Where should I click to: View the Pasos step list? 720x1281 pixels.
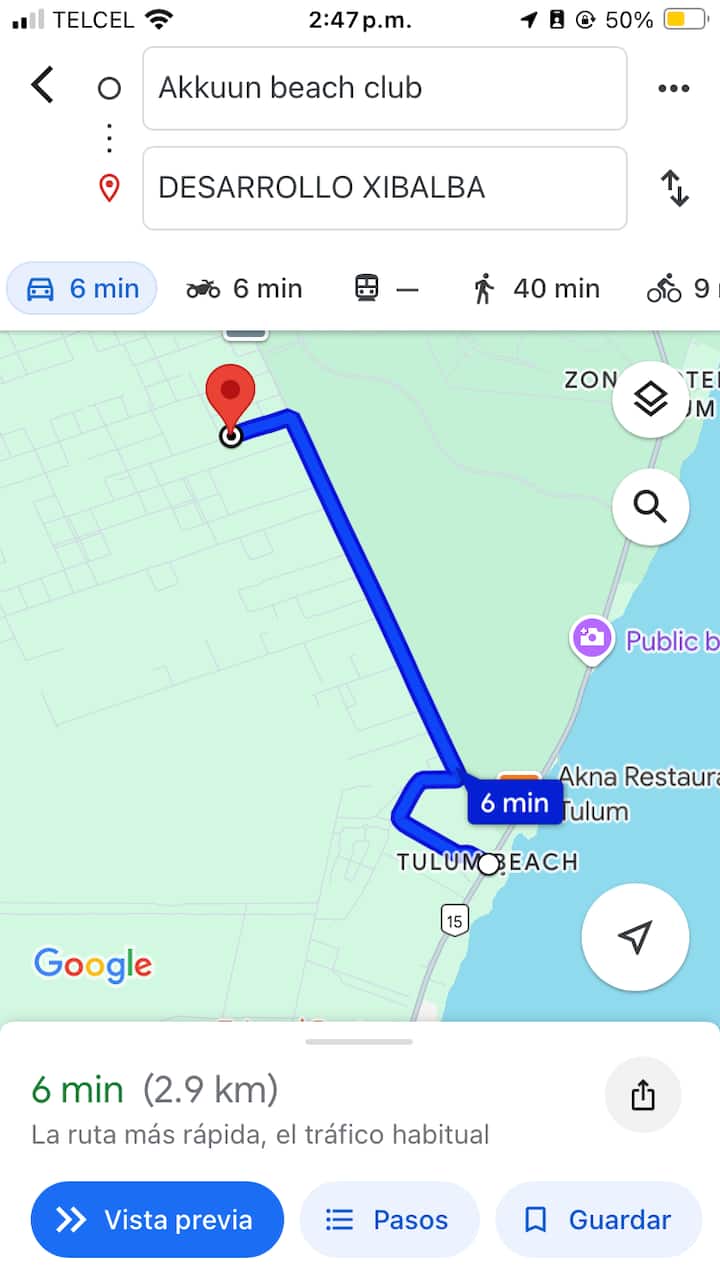388,1219
